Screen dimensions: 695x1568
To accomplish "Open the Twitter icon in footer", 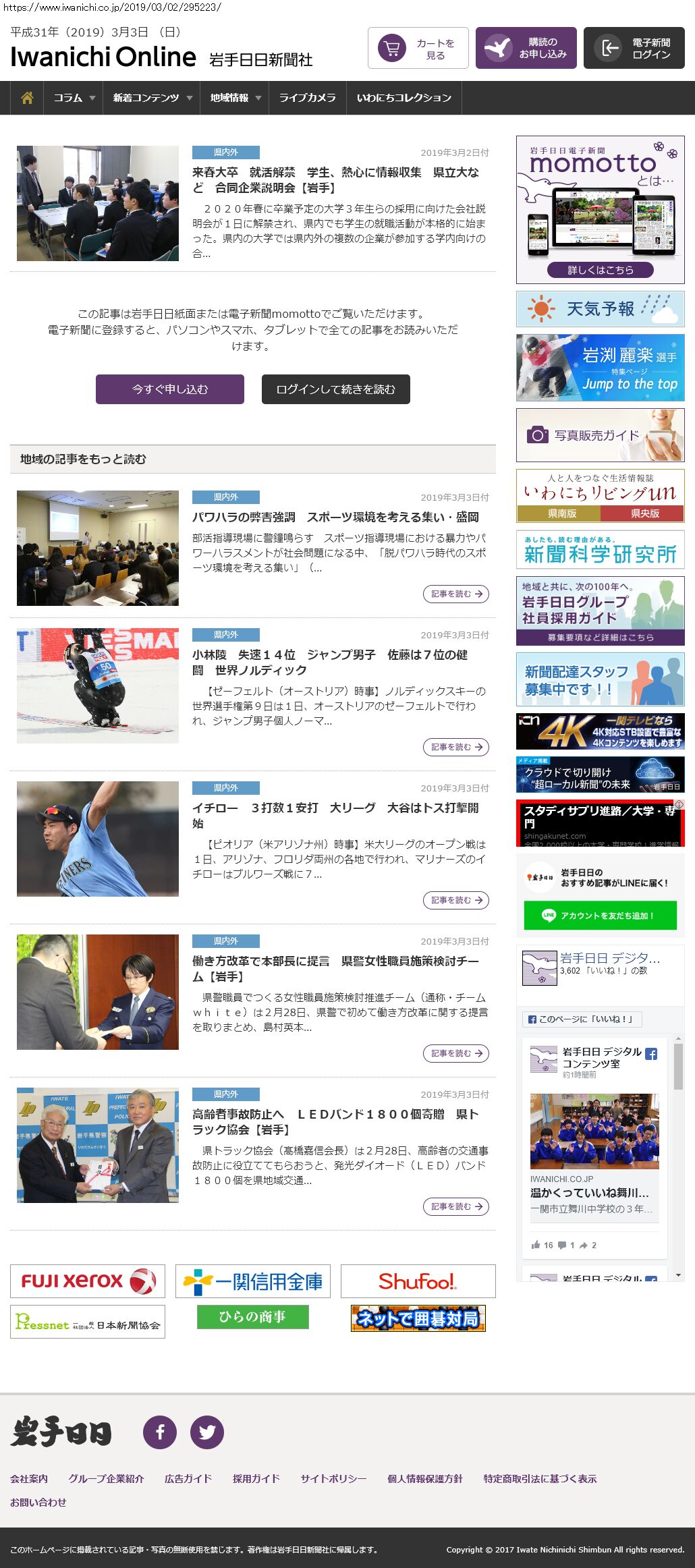I will 206,1432.
